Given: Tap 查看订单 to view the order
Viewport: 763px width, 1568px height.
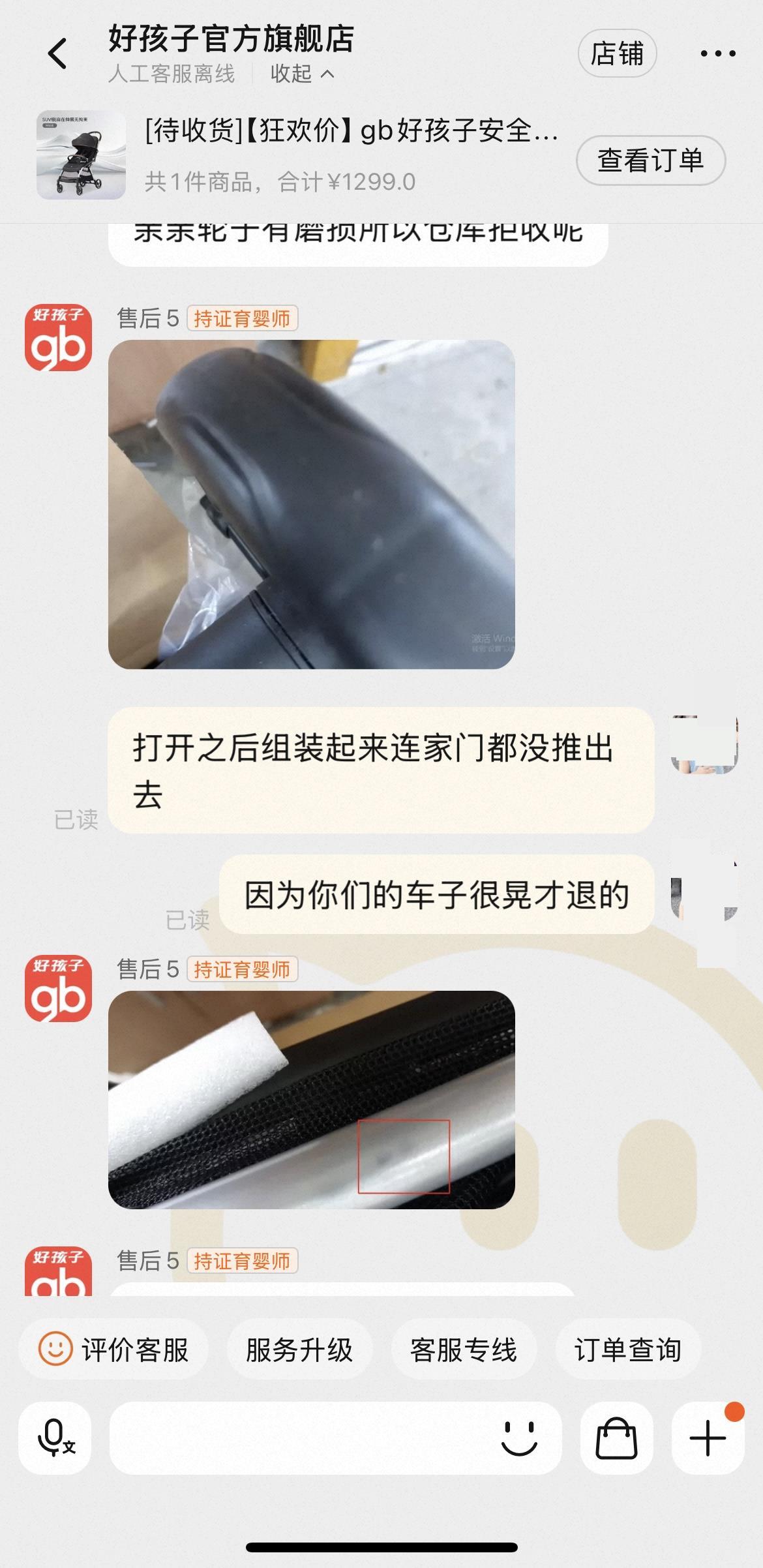Looking at the screenshot, I should [650, 160].
